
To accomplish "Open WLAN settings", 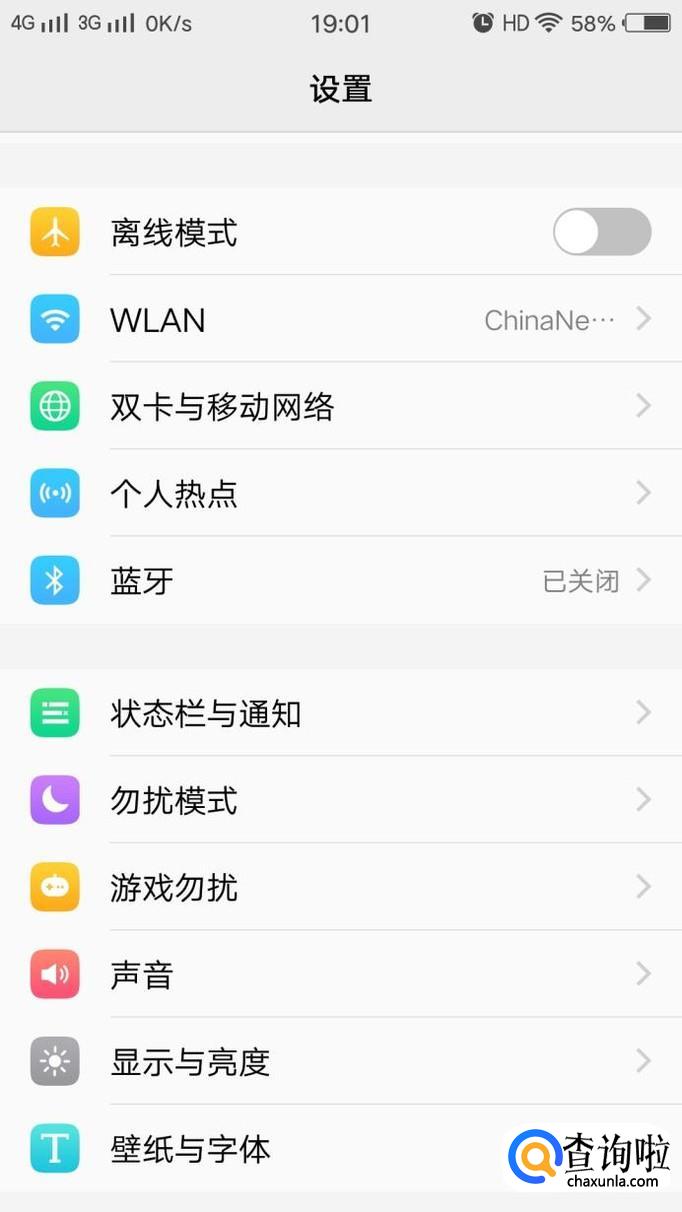I will point(340,320).
